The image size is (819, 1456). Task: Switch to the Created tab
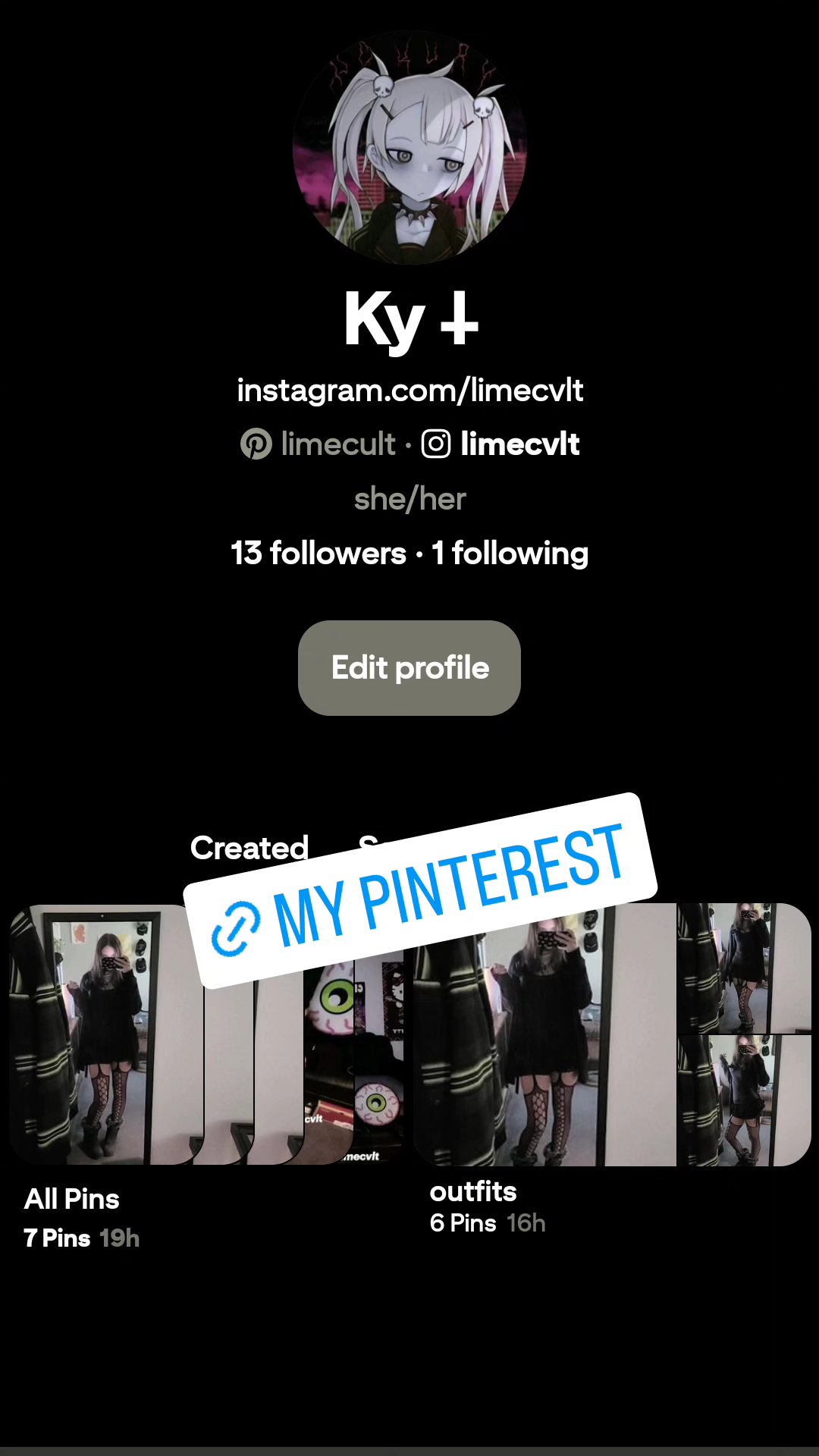[249, 848]
